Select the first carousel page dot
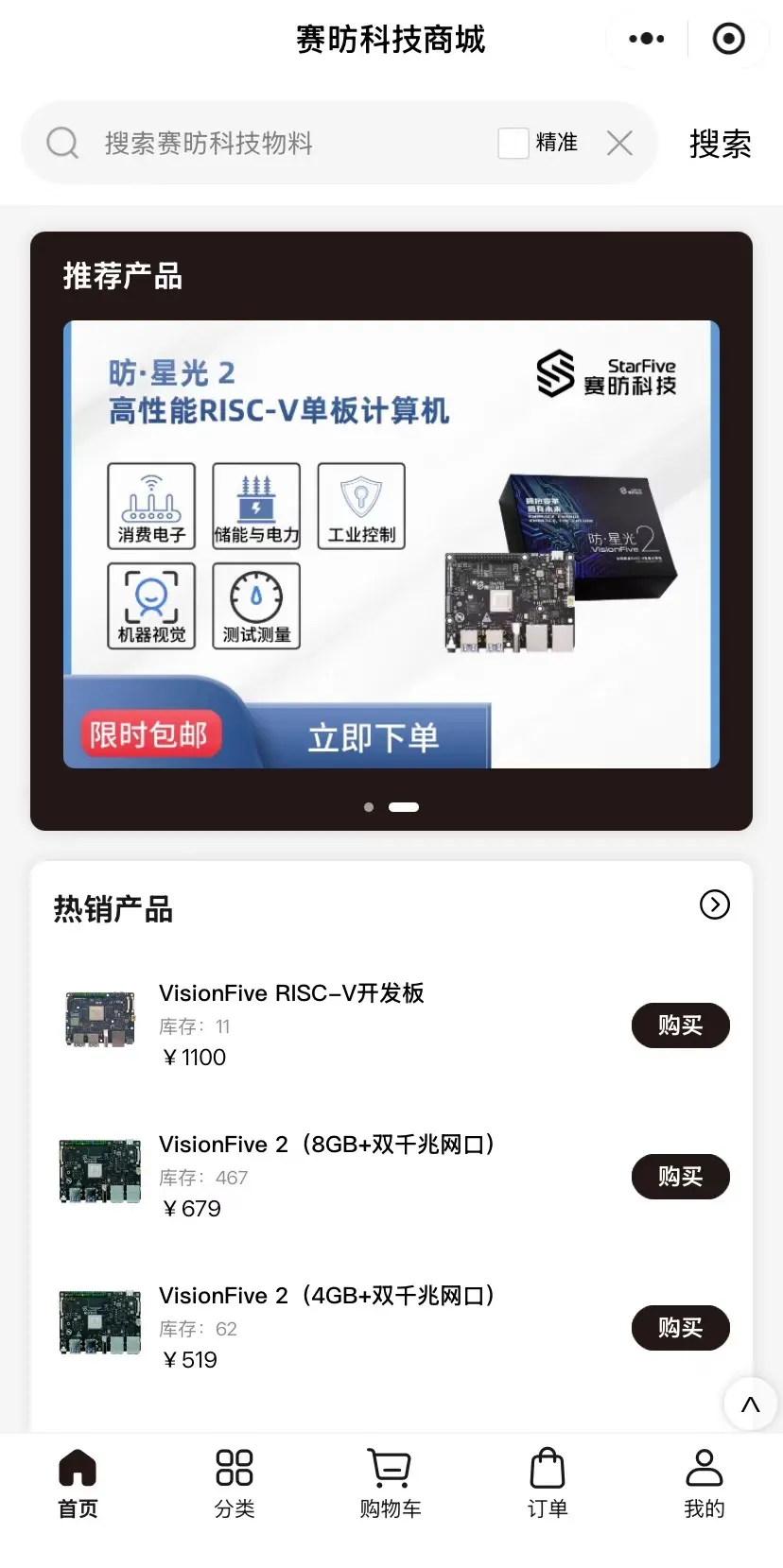The image size is (783, 1568). tap(369, 807)
